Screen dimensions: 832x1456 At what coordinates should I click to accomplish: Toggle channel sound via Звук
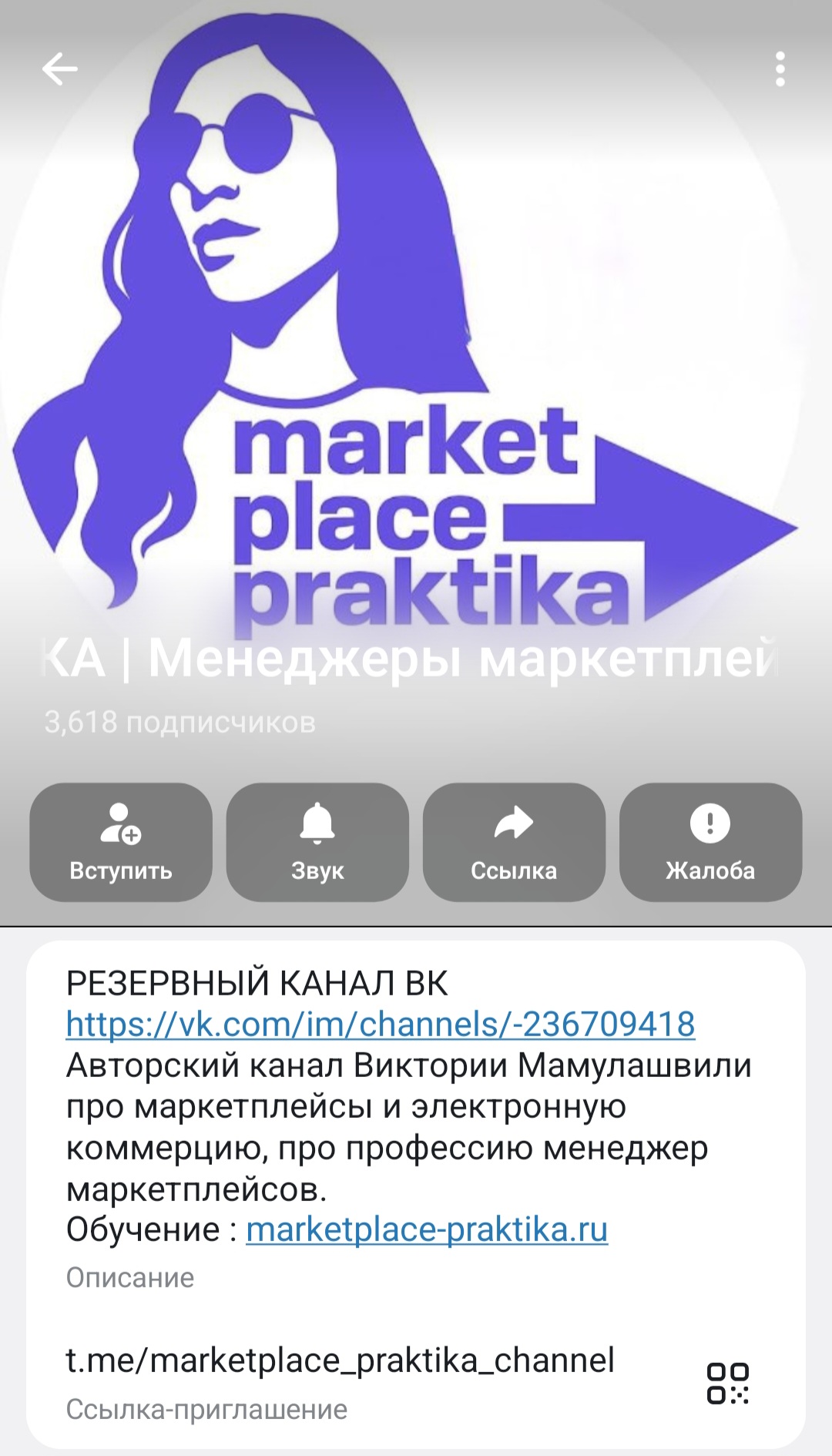point(317,842)
